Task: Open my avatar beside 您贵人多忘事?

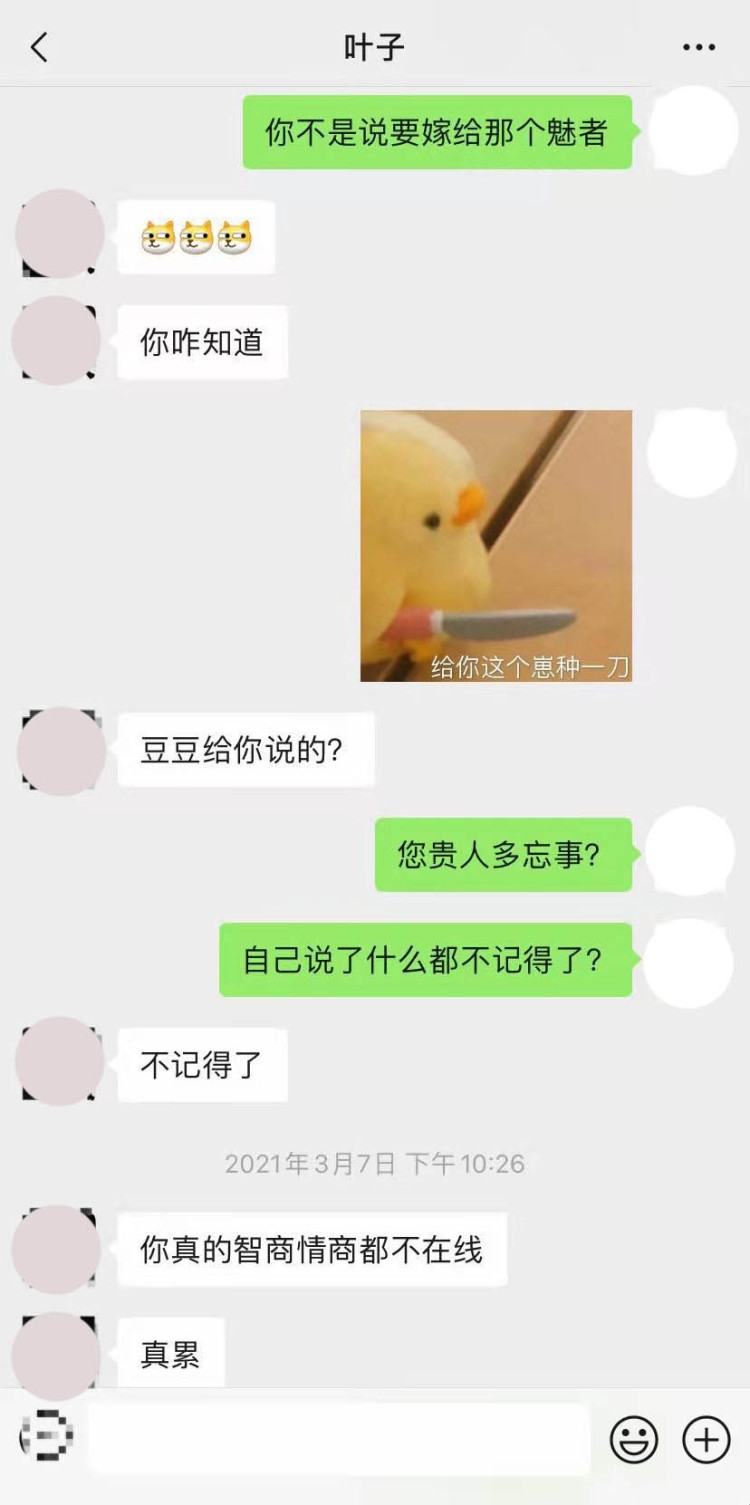Action: point(691,852)
